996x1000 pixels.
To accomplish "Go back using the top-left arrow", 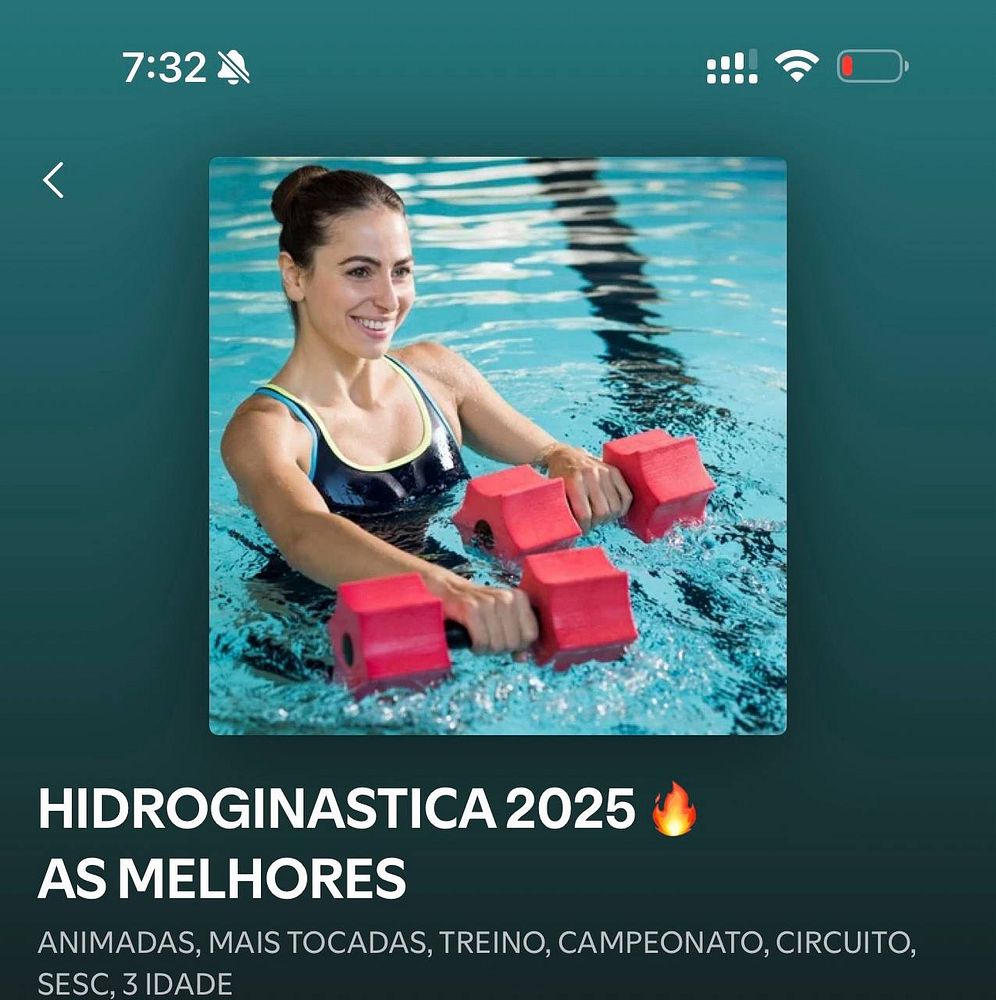I will [x=53, y=180].
